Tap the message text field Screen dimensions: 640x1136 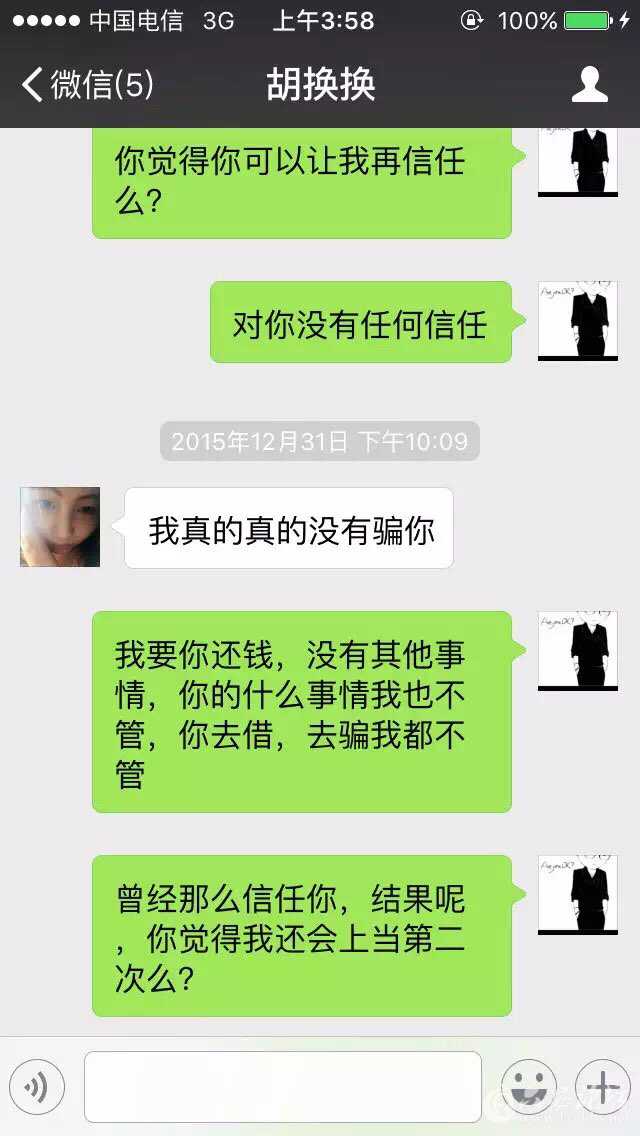[x=282, y=1087]
